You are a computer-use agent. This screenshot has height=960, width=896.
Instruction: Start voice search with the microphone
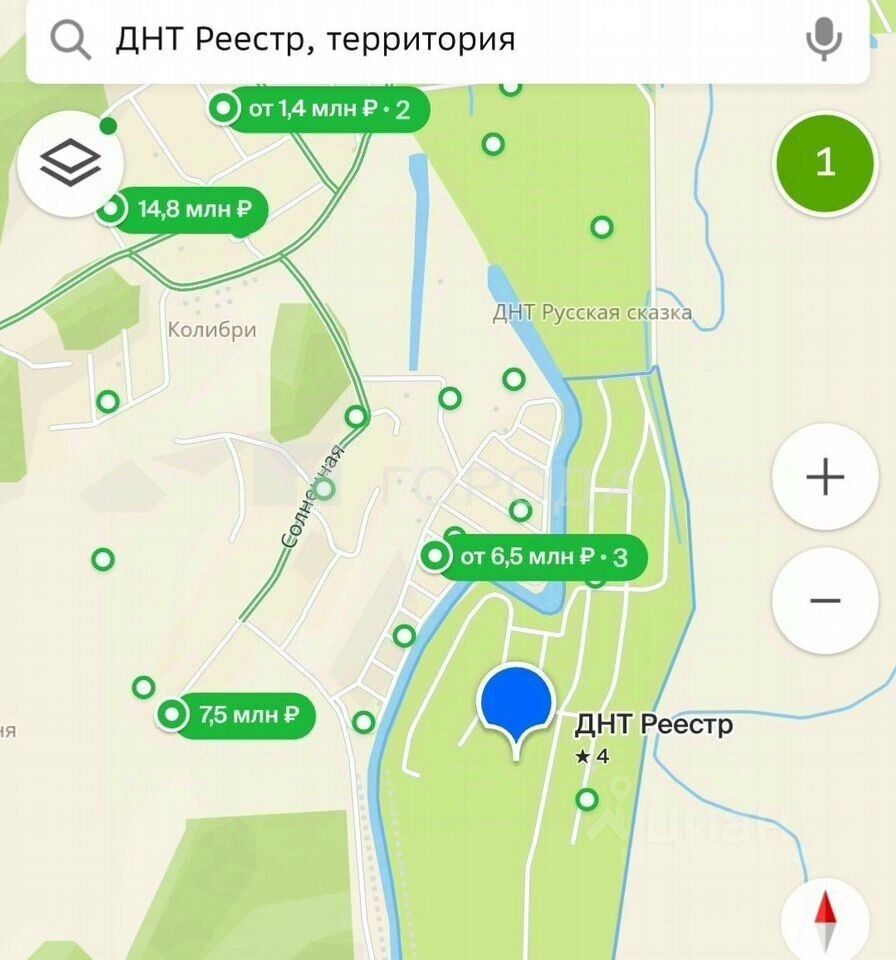[823, 40]
